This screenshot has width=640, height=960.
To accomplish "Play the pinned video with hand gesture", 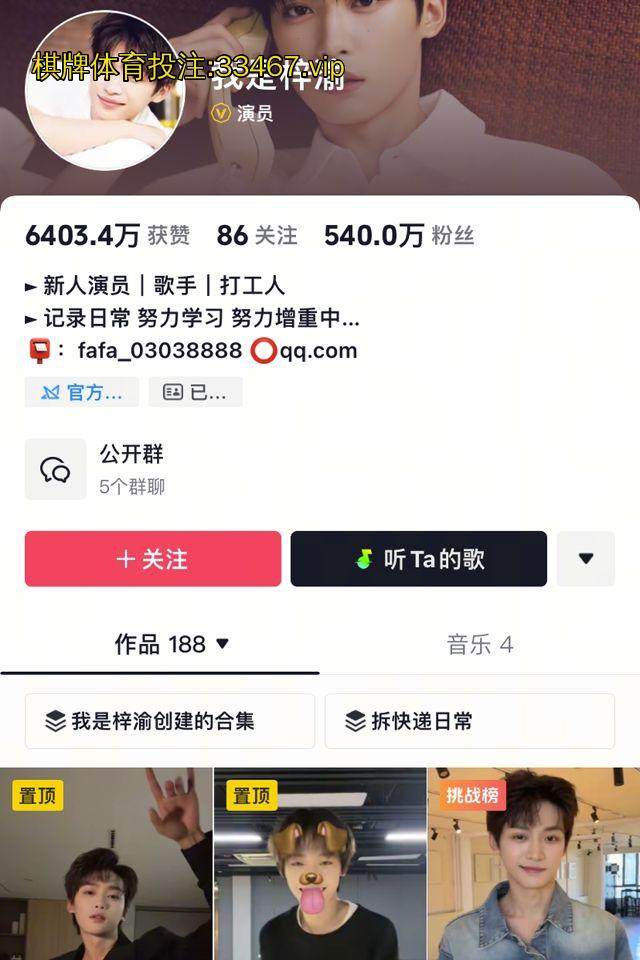I will coord(106,865).
